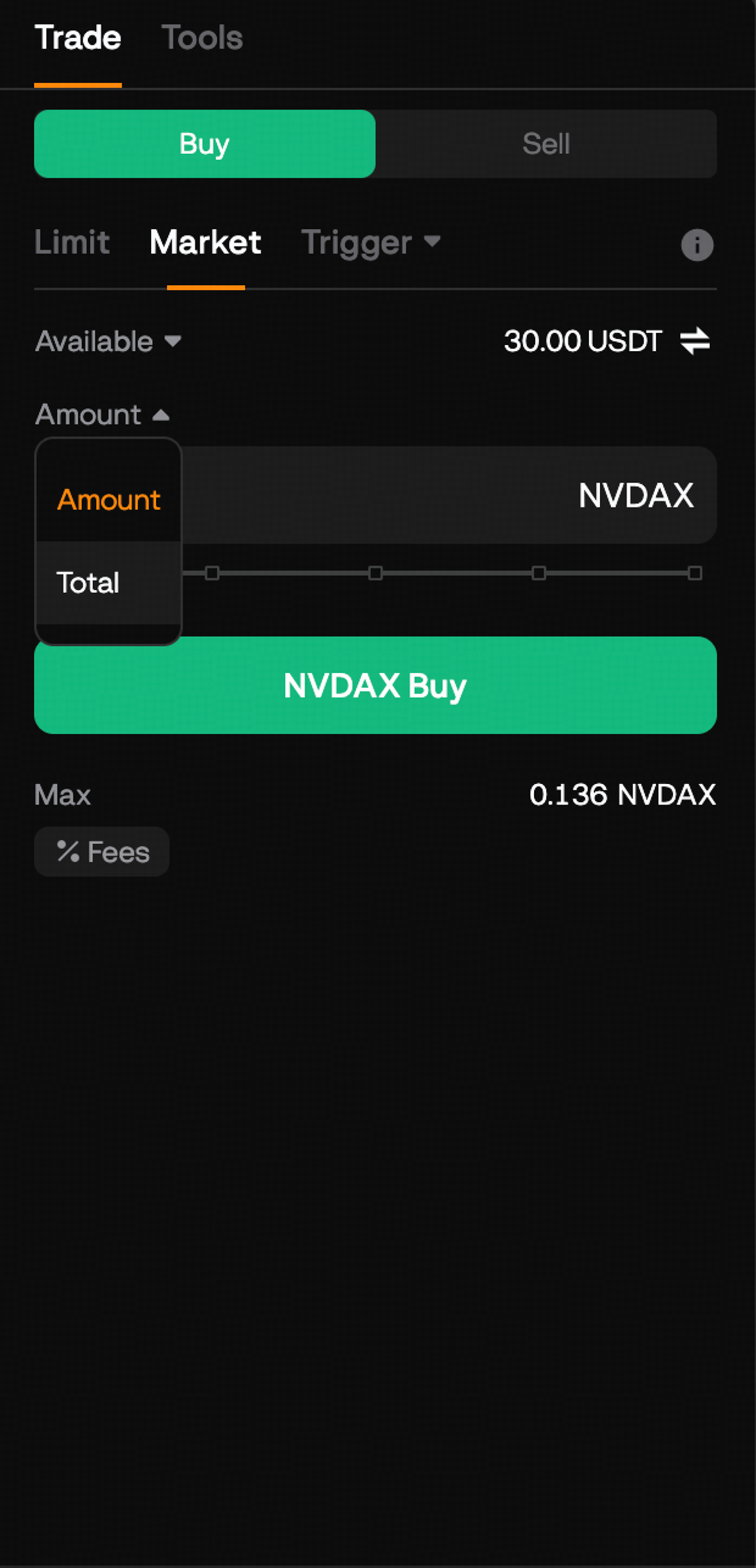Select the Limit order type

[x=72, y=242]
